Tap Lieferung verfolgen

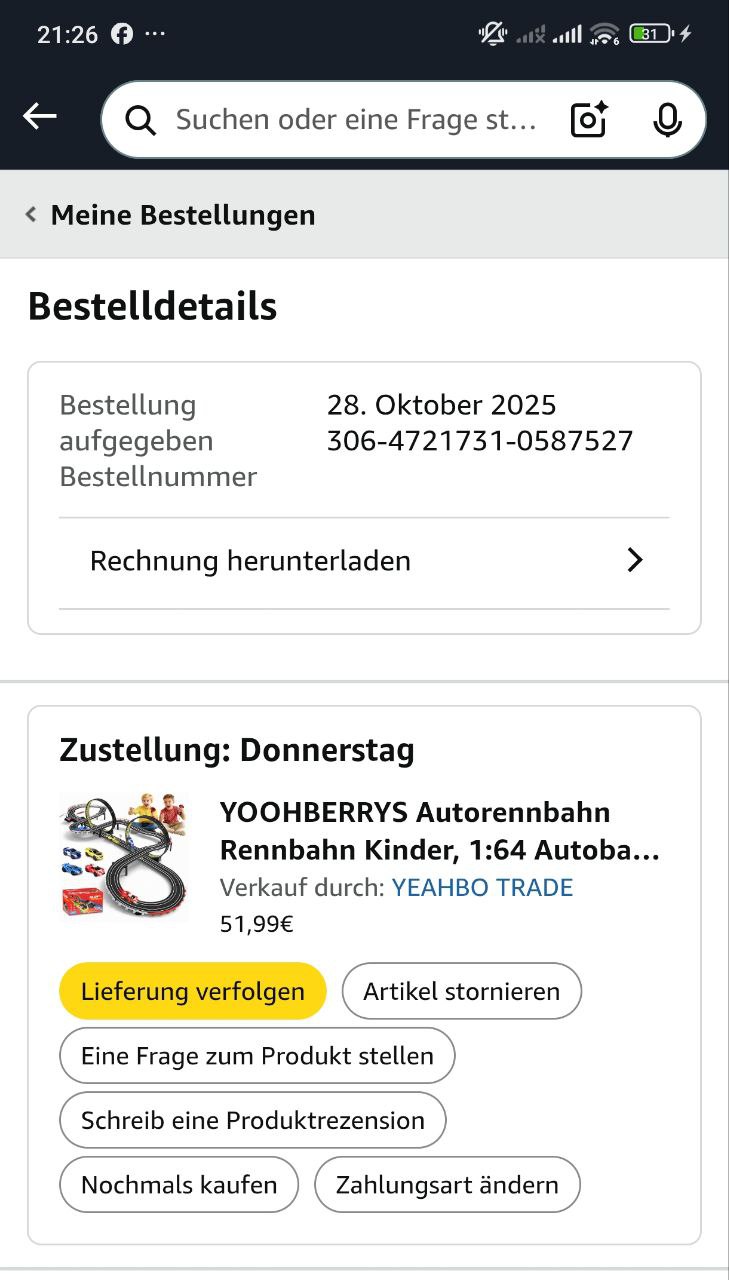193,991
